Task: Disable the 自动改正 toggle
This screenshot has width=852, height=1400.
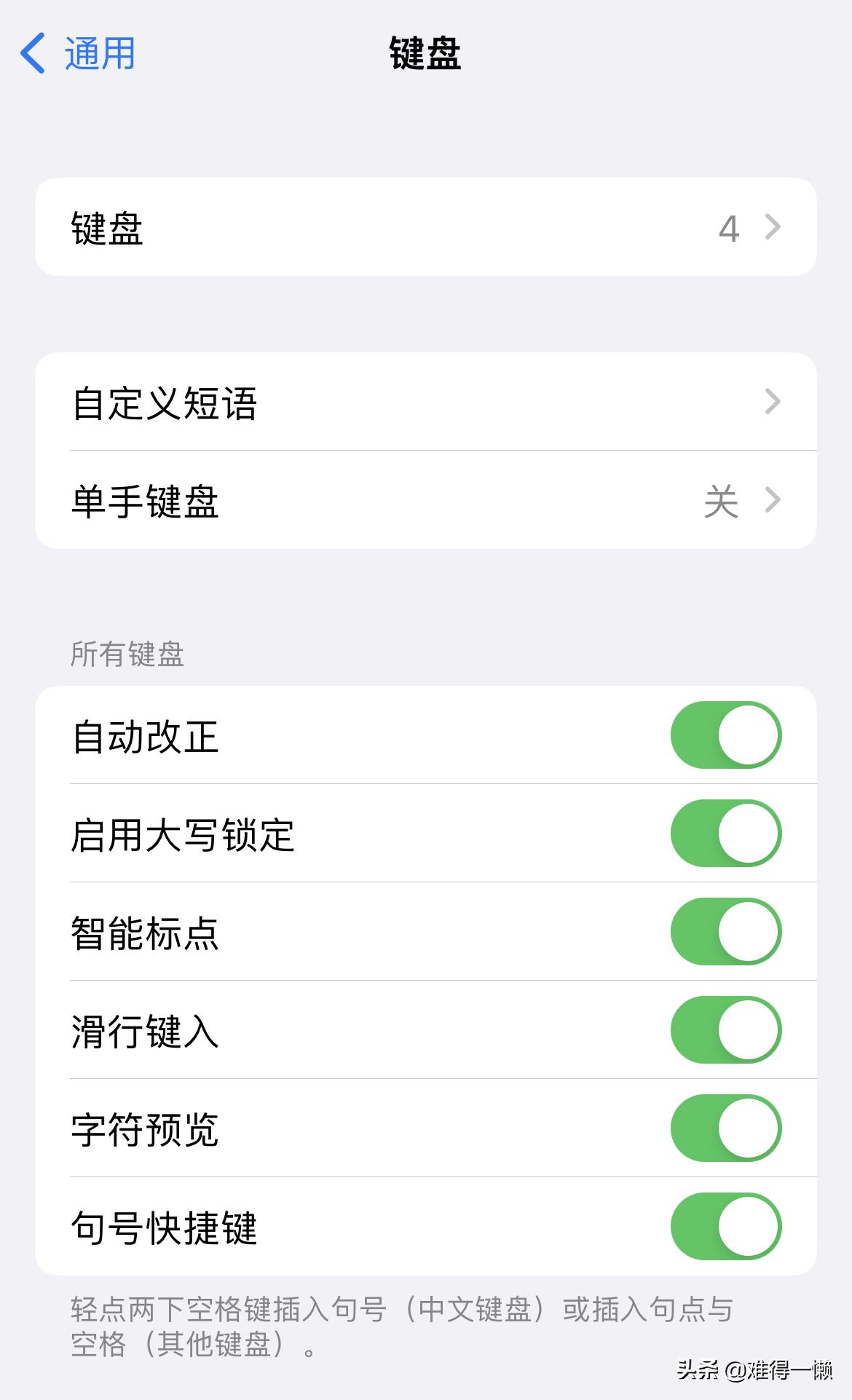Action: click(x=725, y=735)
